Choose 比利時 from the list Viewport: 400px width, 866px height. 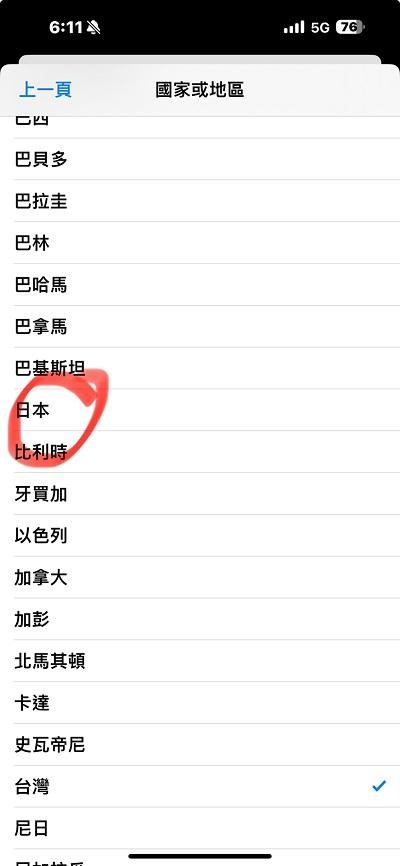click(200, 452)
